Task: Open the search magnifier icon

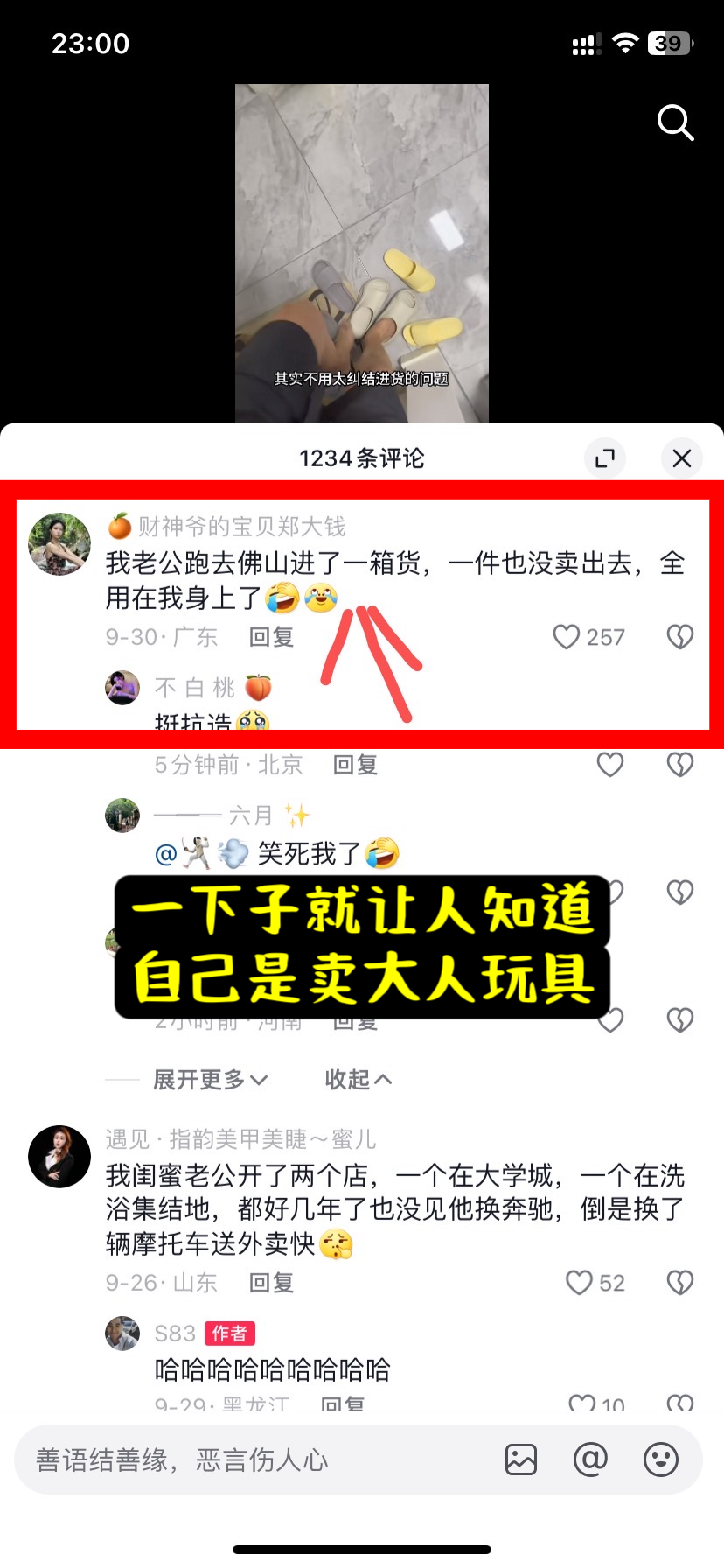Action: [675, 122]
